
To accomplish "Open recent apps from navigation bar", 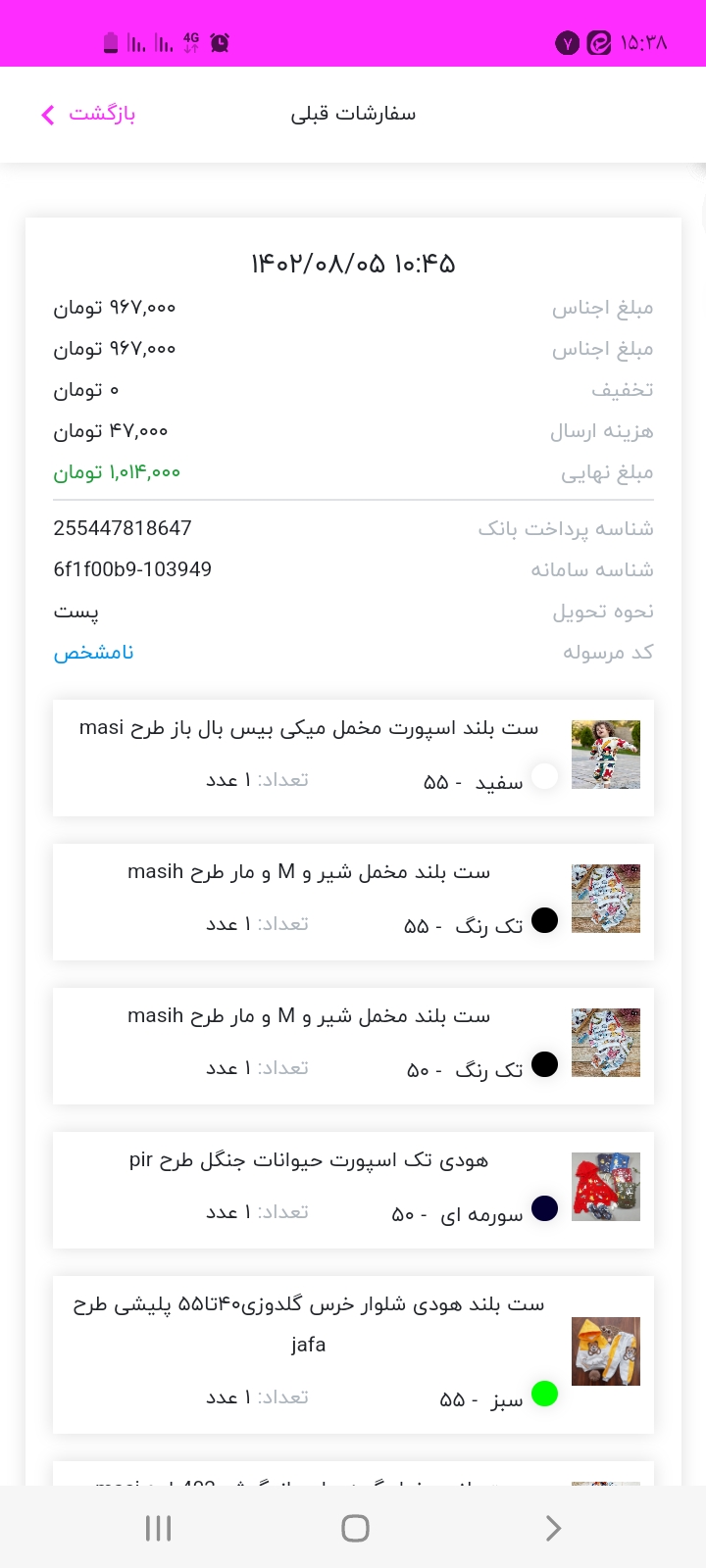I will 158,1528.
